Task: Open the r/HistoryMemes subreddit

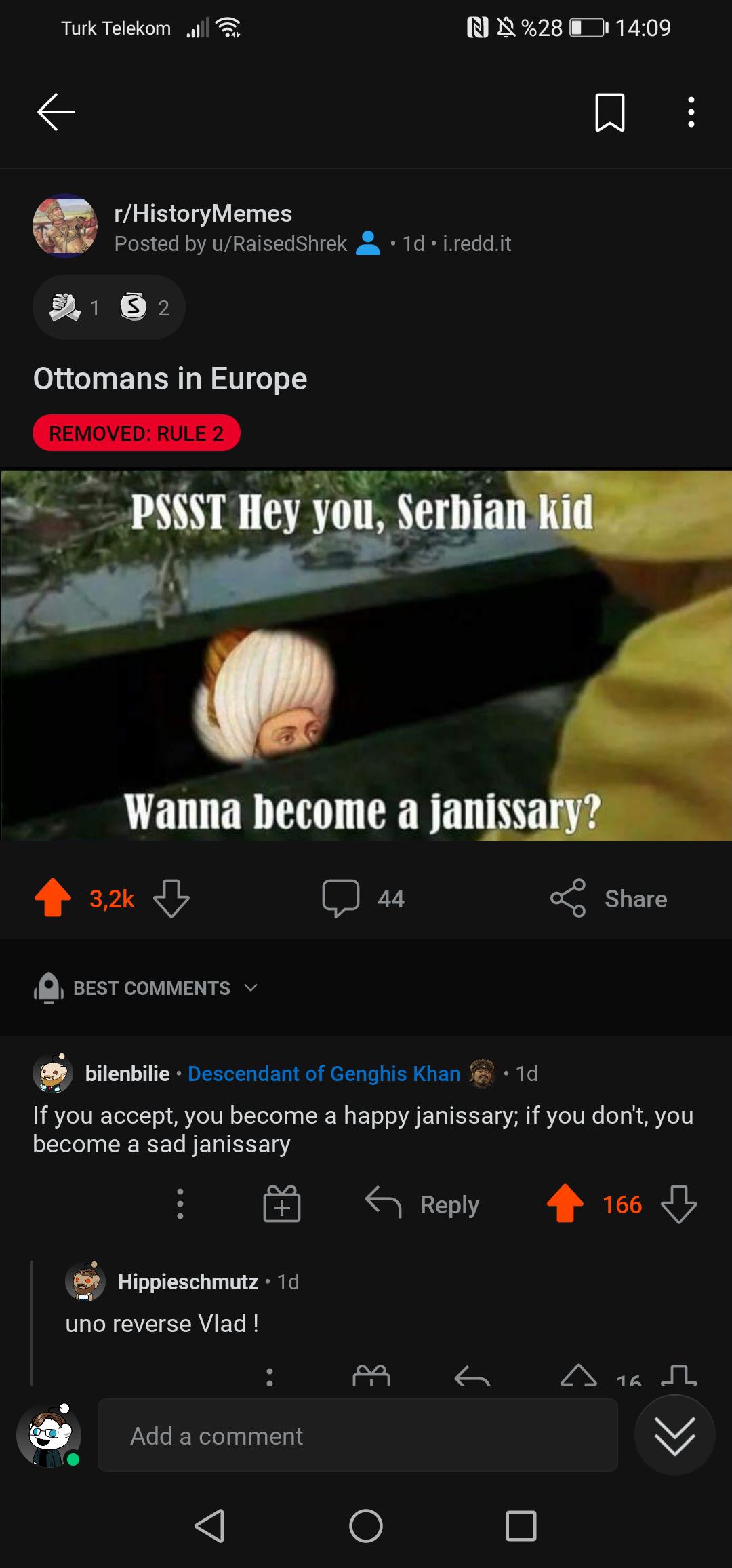Action: pos(203,214)
